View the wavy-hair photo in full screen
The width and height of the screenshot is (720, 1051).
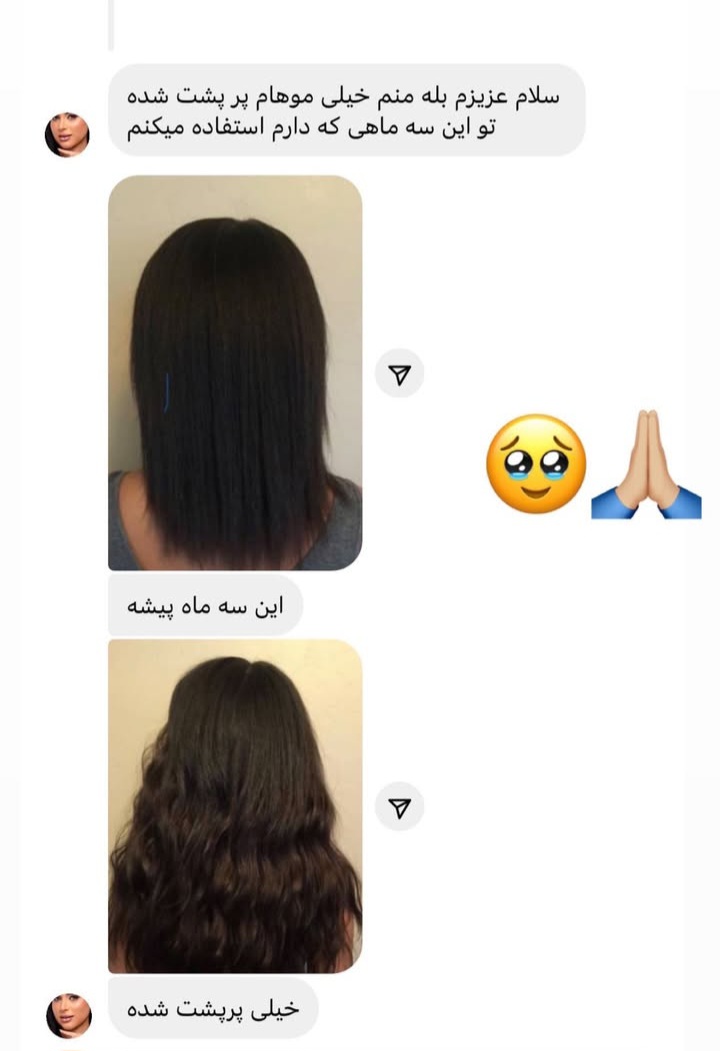coord(235,806)
